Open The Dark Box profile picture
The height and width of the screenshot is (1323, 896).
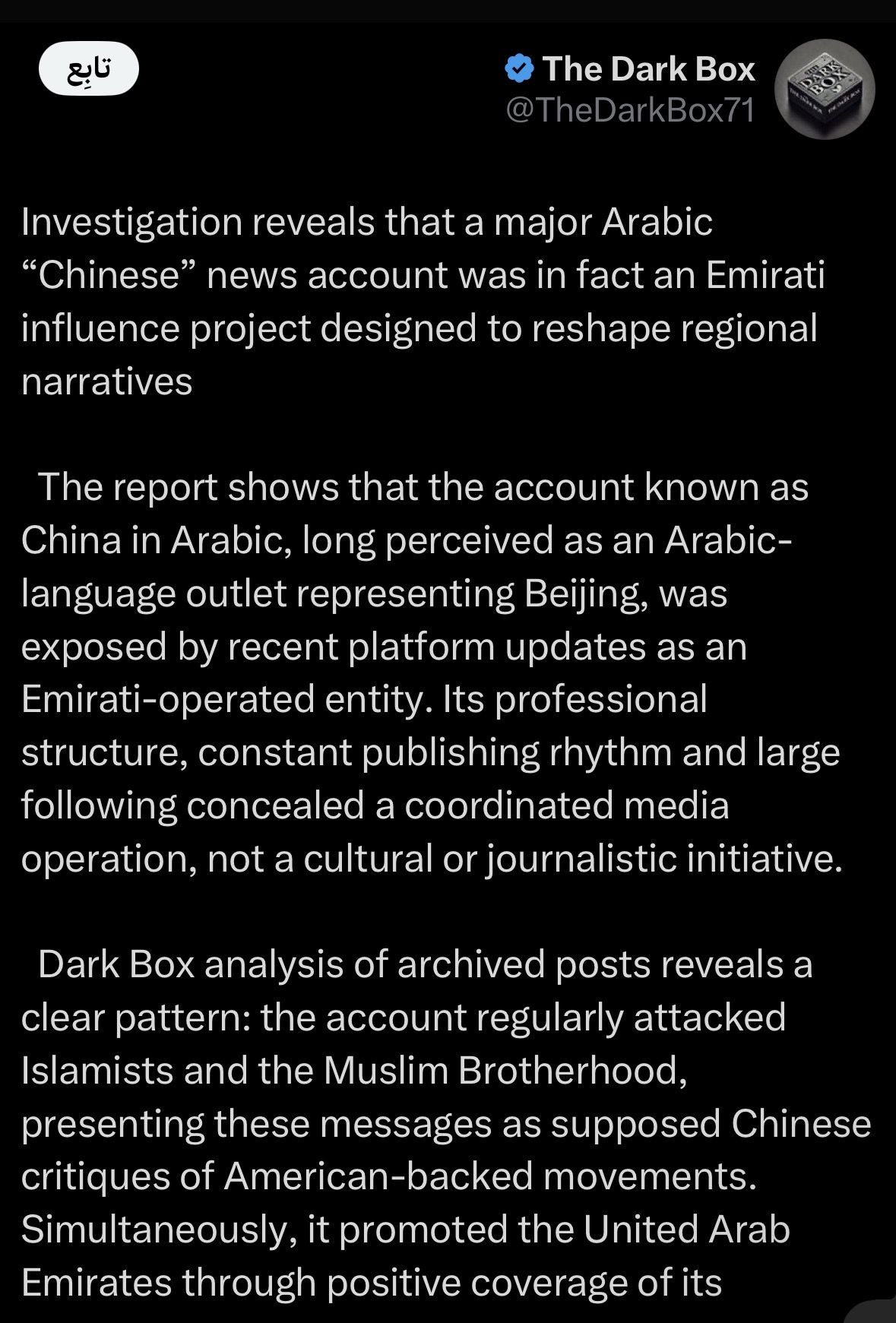824,90
